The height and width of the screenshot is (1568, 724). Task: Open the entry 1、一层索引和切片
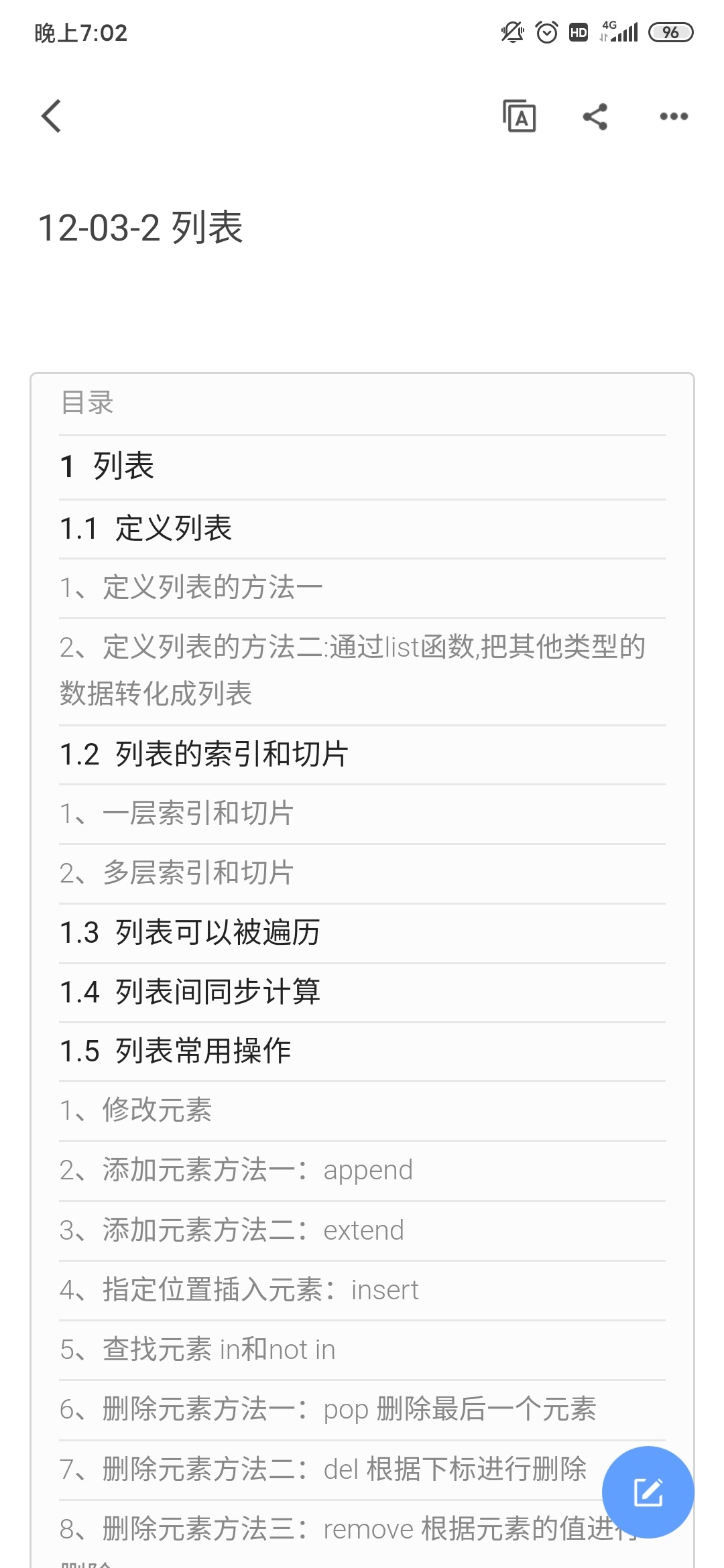tap(176, 813)
